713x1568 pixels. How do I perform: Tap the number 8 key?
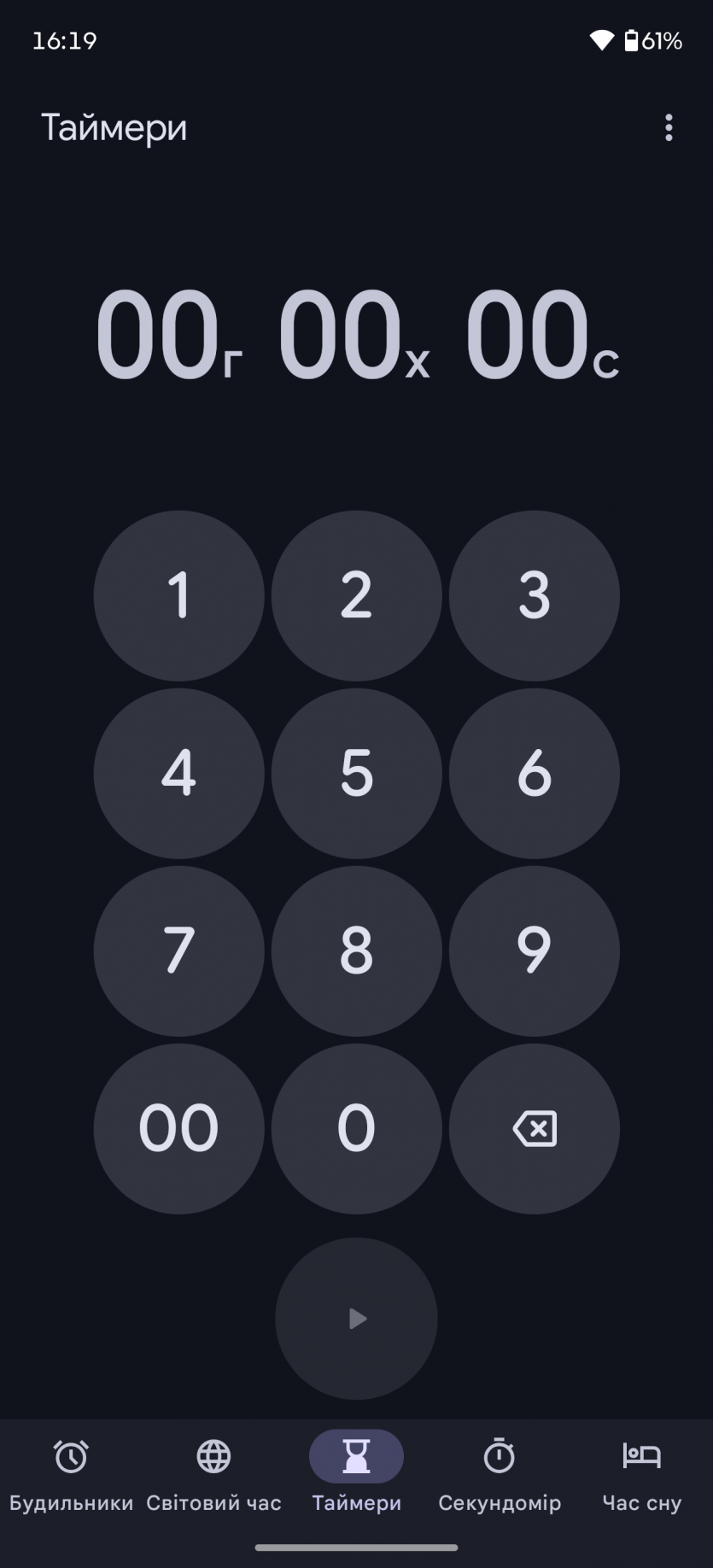(356, 951)
